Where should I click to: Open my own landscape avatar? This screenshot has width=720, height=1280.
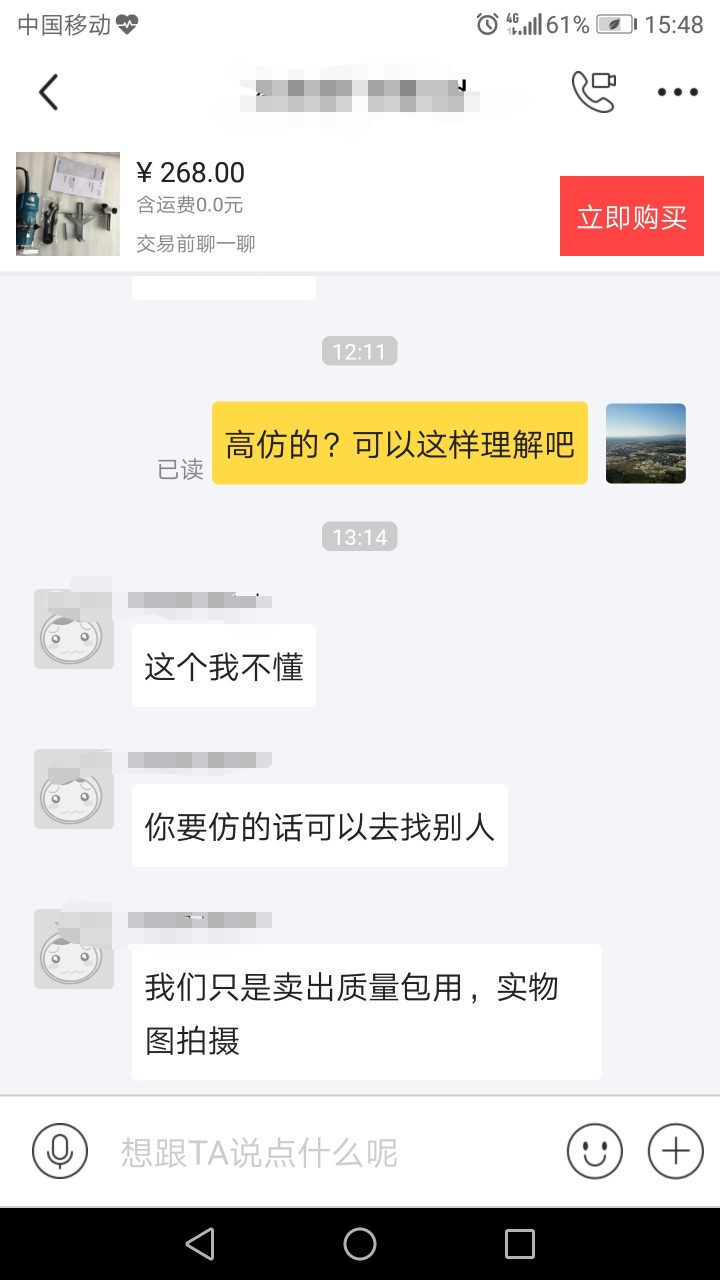pyautogui.click(x=646, y=443)
